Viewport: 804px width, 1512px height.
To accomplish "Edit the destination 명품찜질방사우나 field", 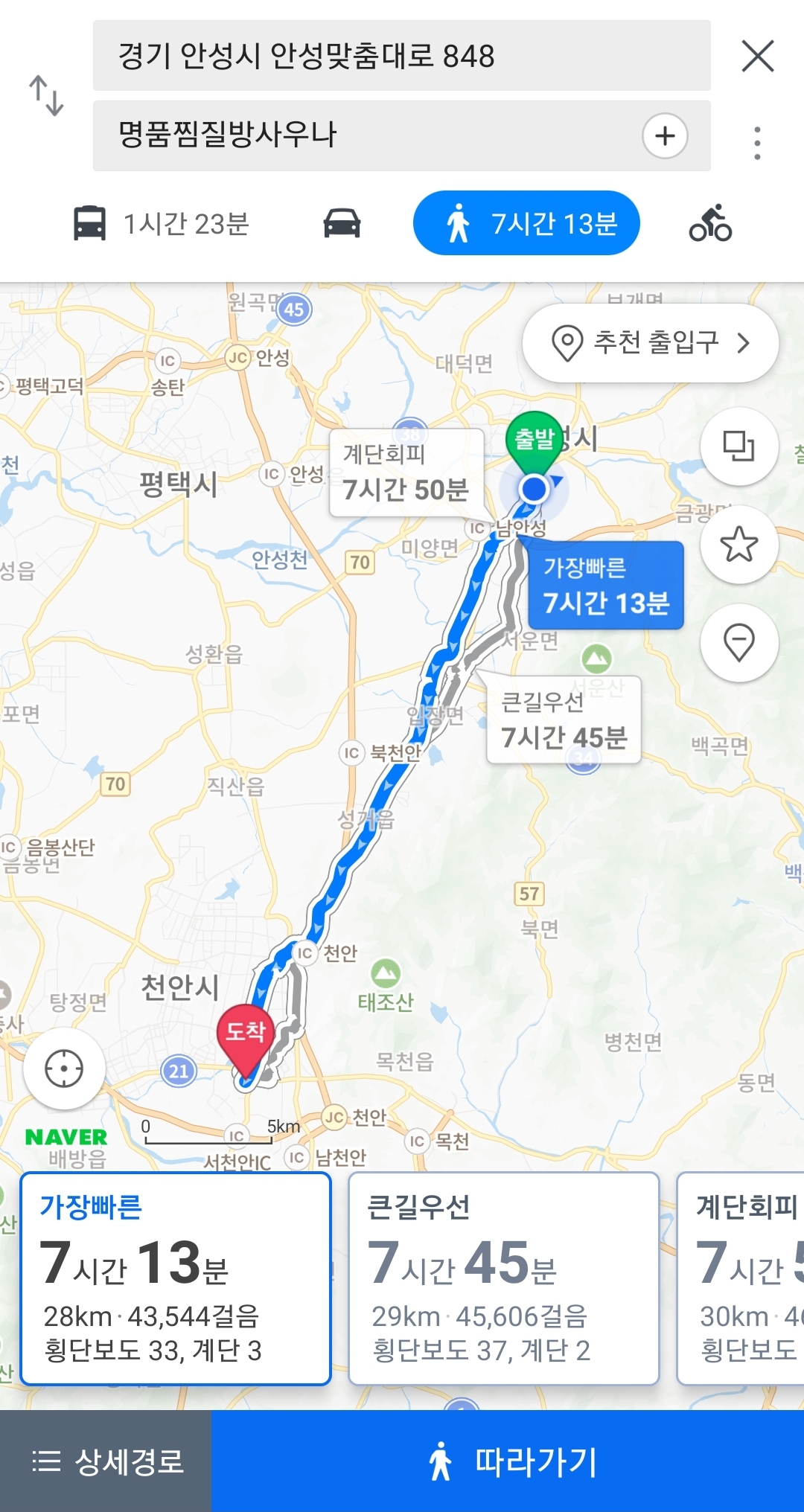I will (365, 135).
